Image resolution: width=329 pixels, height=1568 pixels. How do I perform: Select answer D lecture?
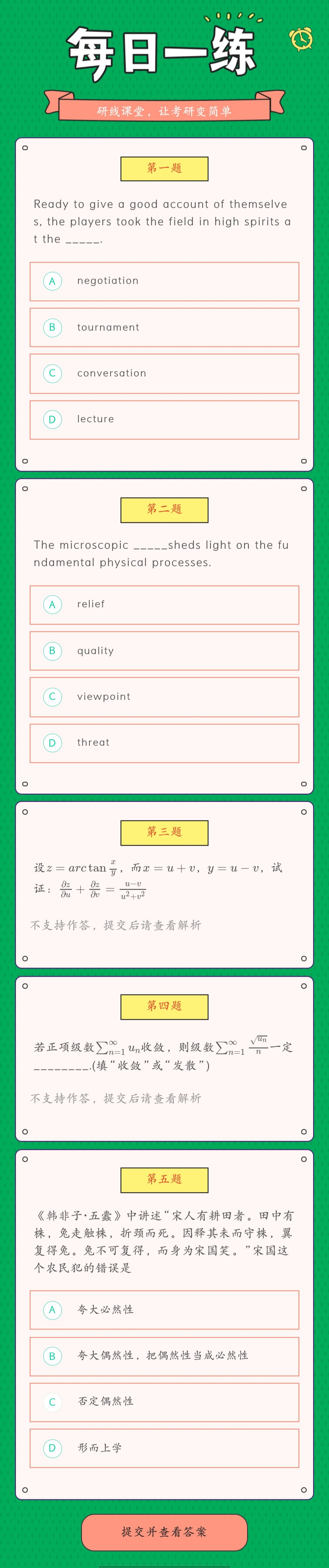click(164, 419)
